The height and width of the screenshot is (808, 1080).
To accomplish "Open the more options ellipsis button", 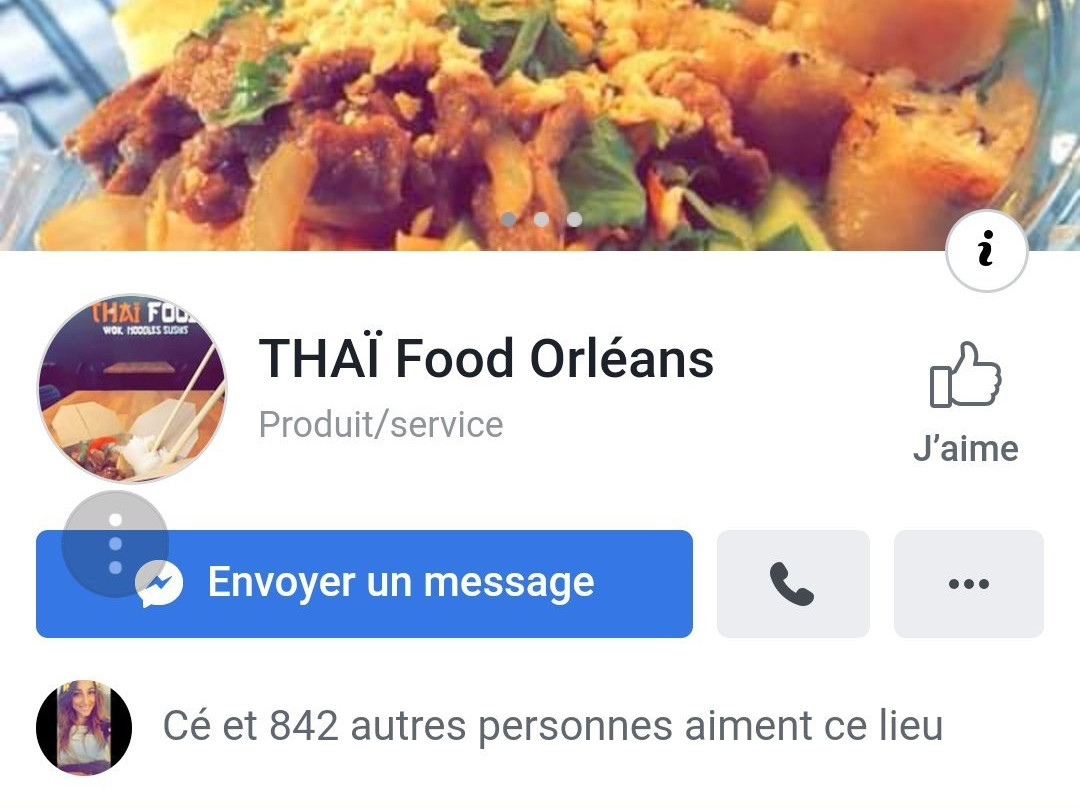I will pyautogui.click(x=968, y=584).
